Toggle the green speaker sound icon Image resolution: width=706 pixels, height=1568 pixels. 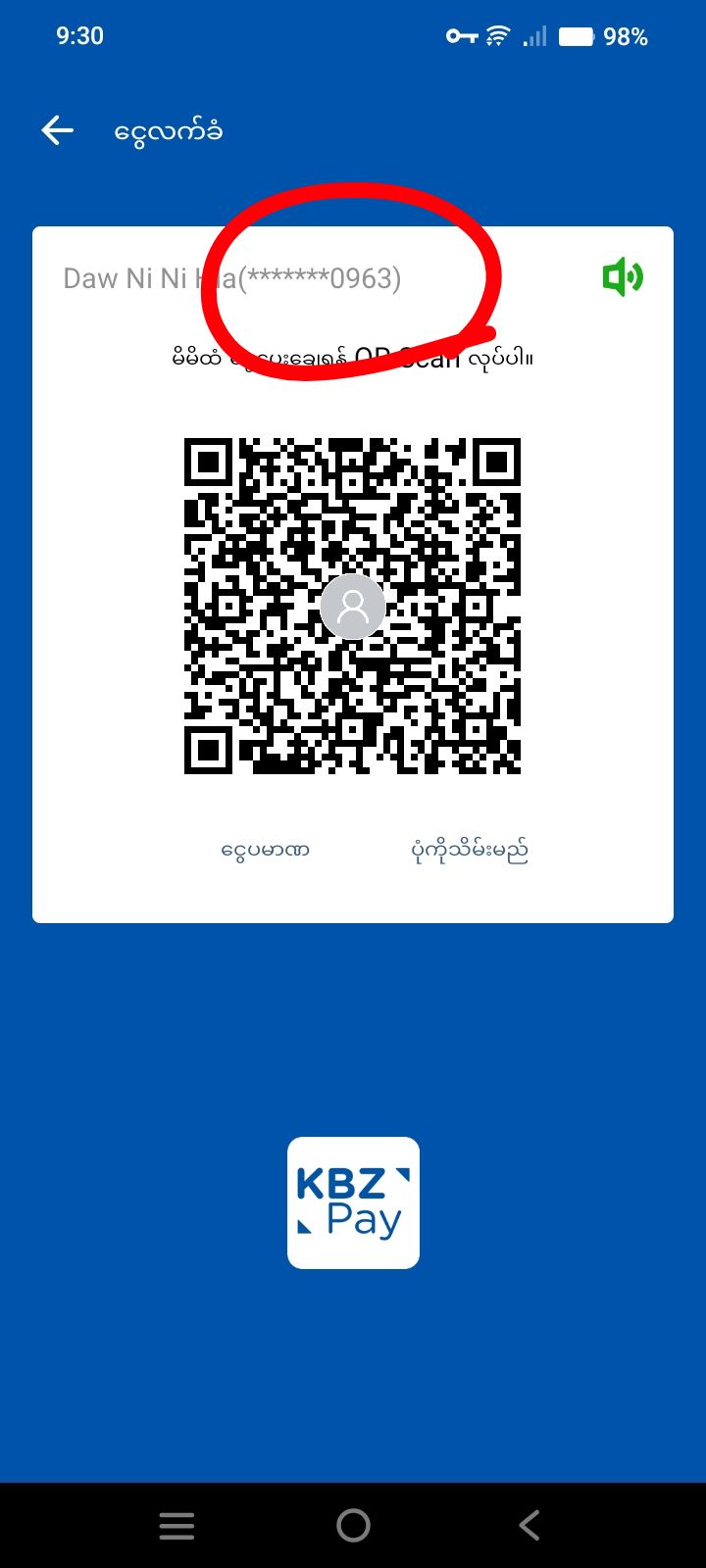(623, 277)
